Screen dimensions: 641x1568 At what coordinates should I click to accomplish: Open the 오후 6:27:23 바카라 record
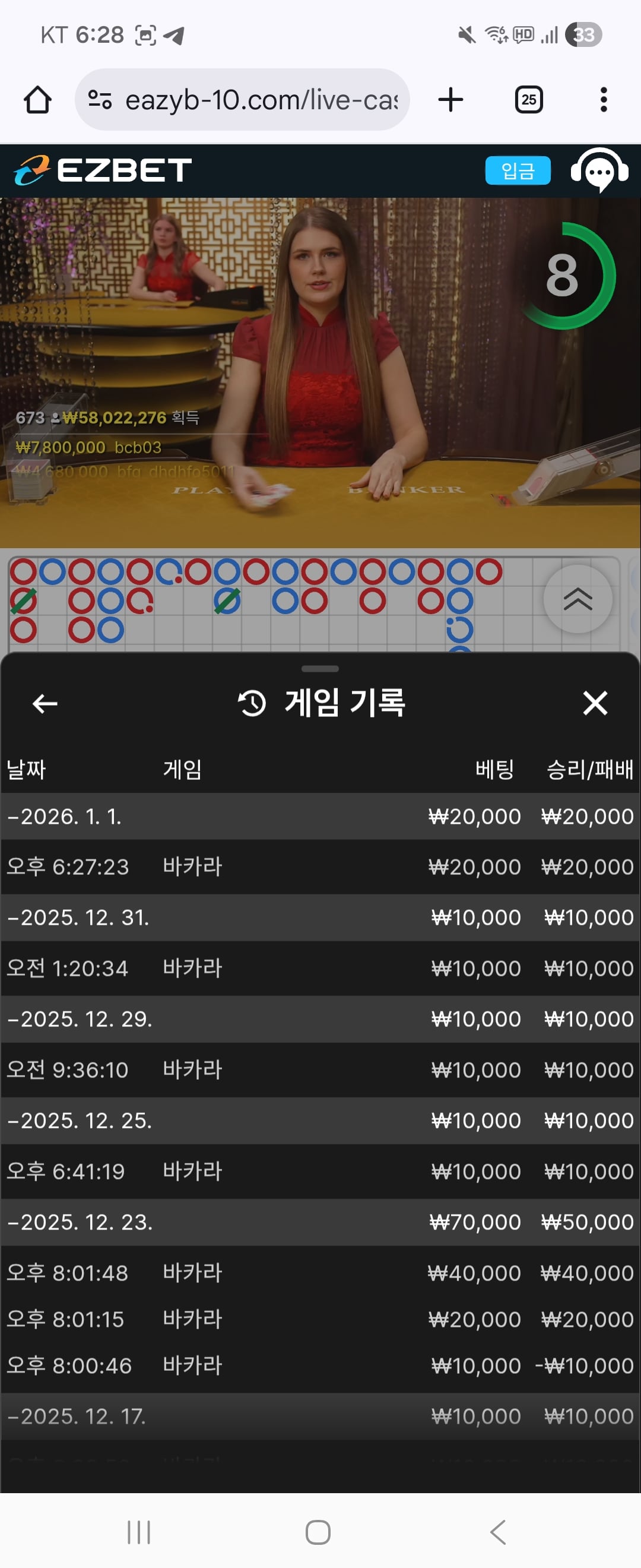pos(320,867)
